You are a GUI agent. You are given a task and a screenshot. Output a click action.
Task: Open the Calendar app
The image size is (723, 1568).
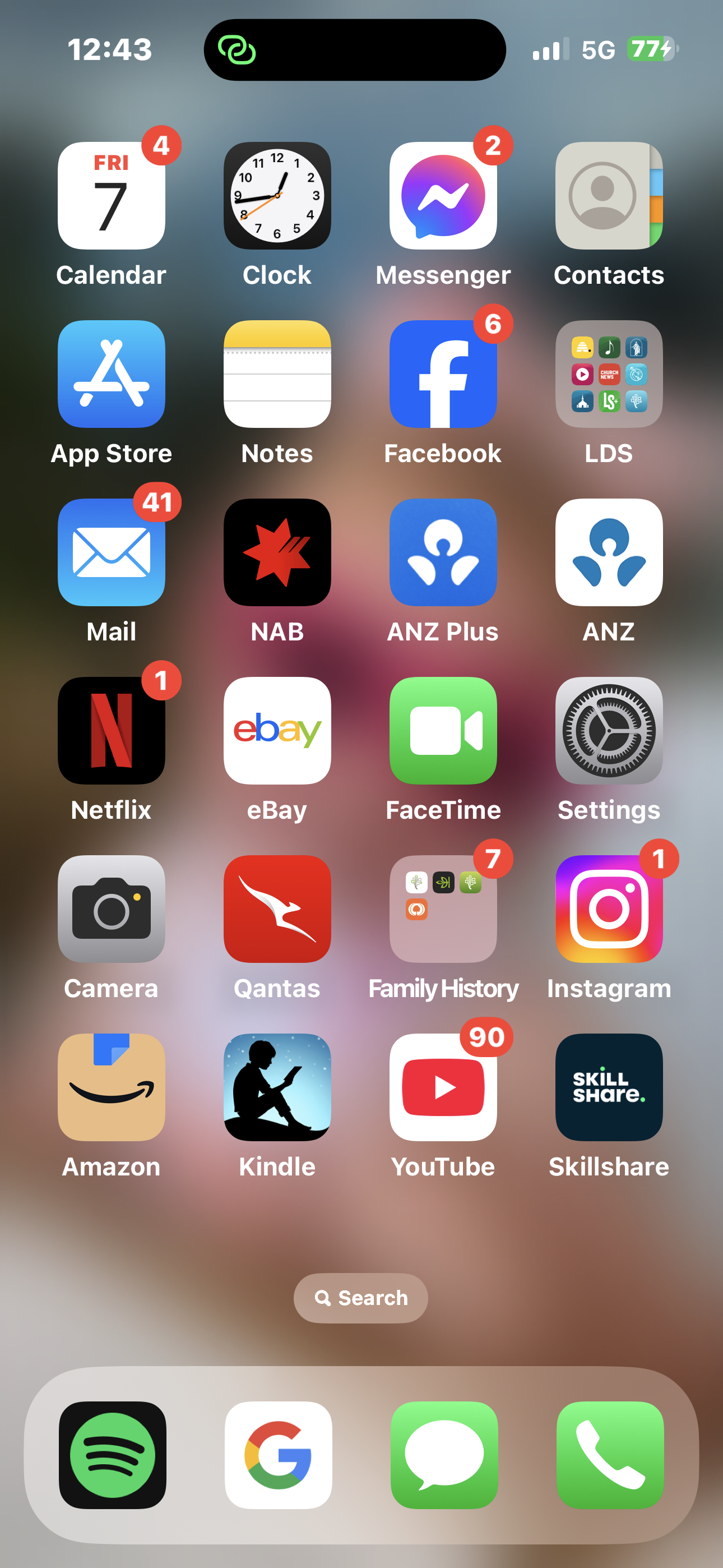click(112, 196)
